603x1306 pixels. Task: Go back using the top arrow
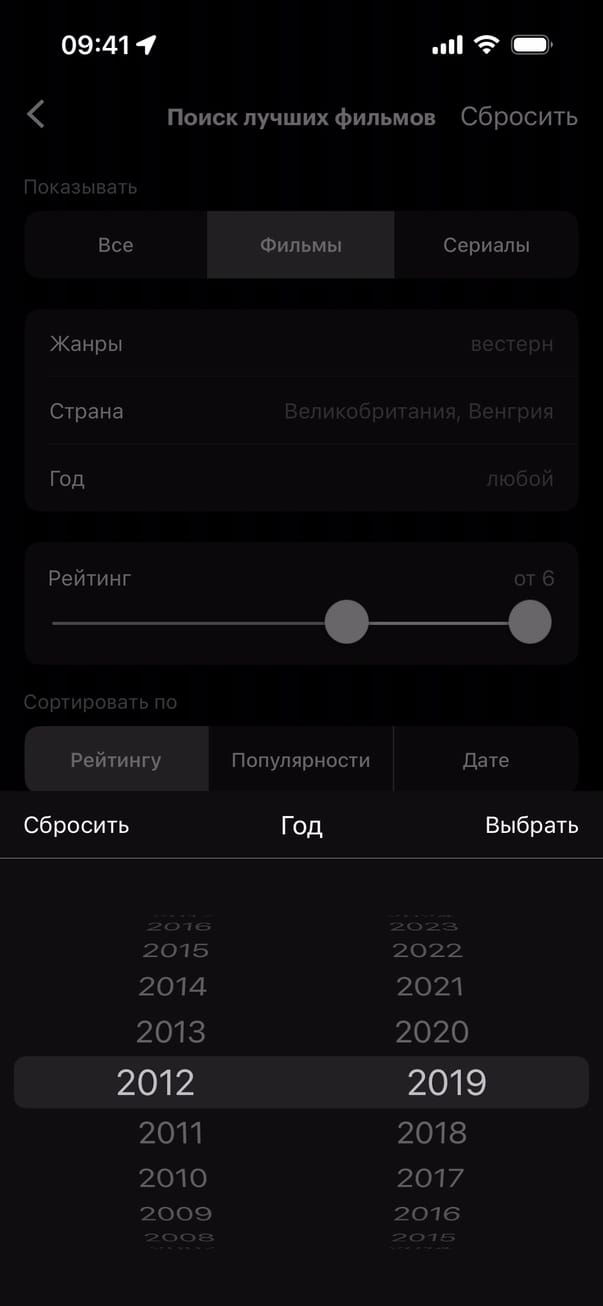[x=36, y=115]
